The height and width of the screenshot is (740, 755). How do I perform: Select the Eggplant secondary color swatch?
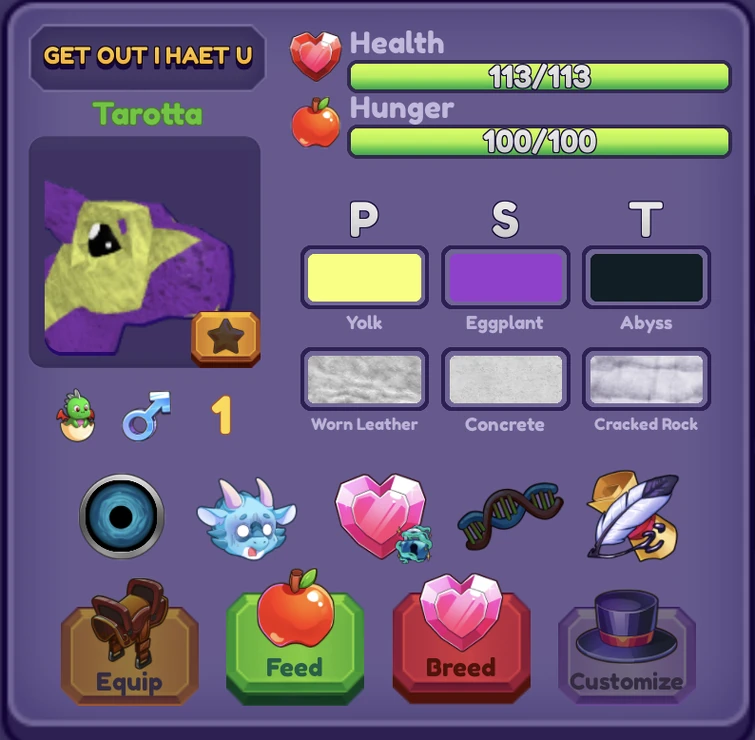point(505,277)
